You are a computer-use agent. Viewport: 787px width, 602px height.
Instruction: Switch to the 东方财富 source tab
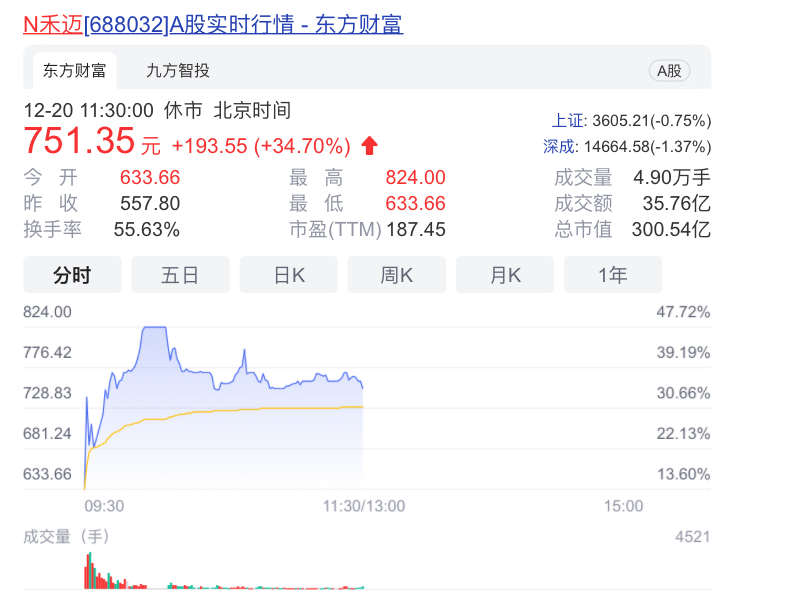click(74, 70)
